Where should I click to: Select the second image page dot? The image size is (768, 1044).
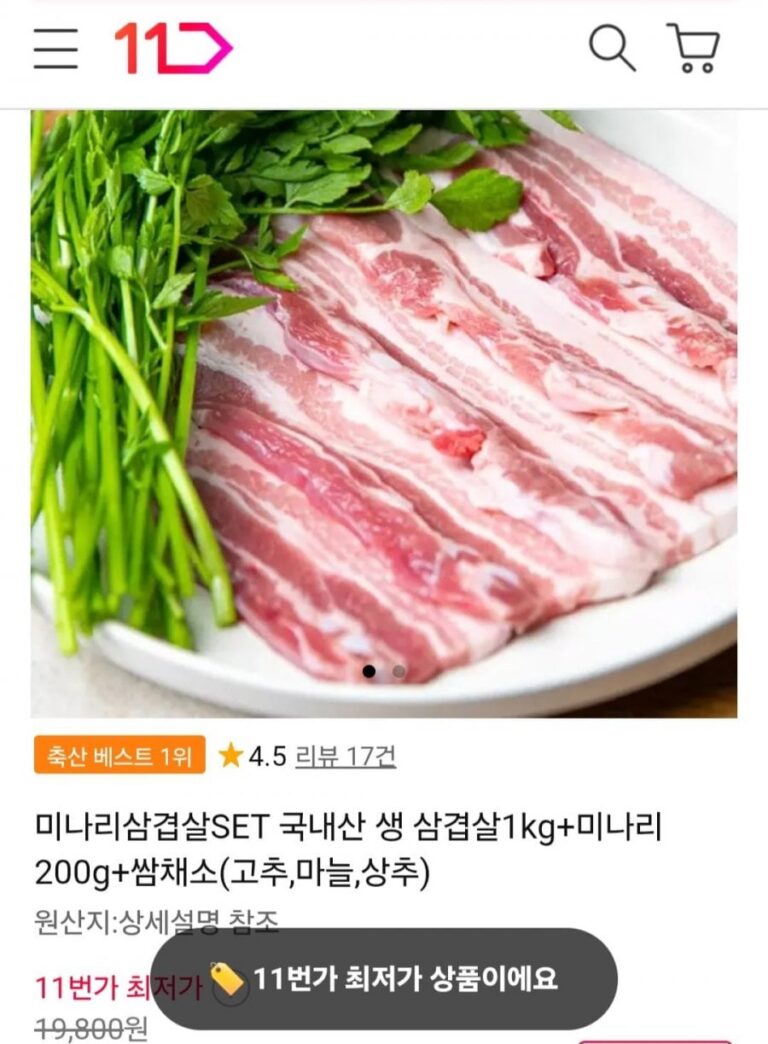(399, 672)
